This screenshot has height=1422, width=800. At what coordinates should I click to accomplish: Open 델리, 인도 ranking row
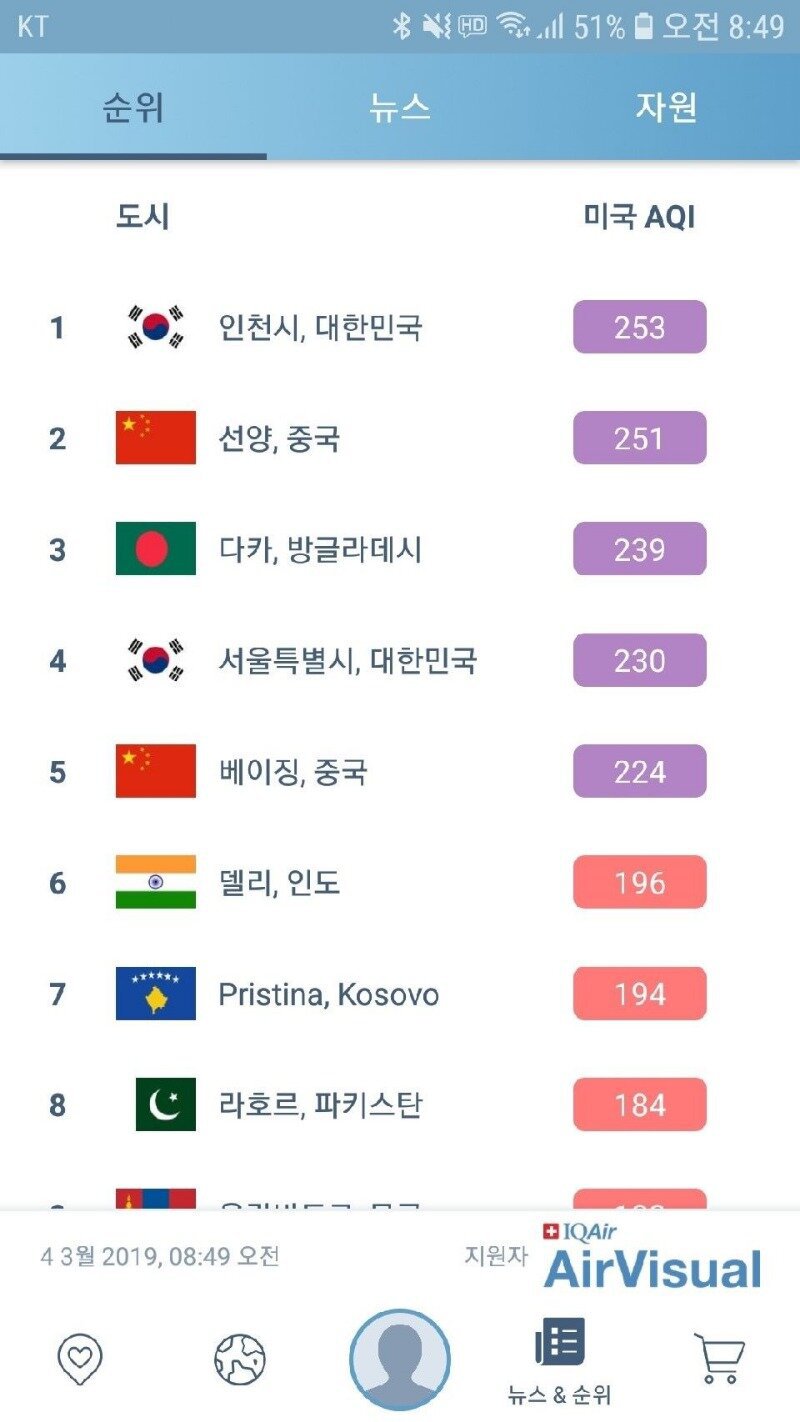click(x=400, y=882)
